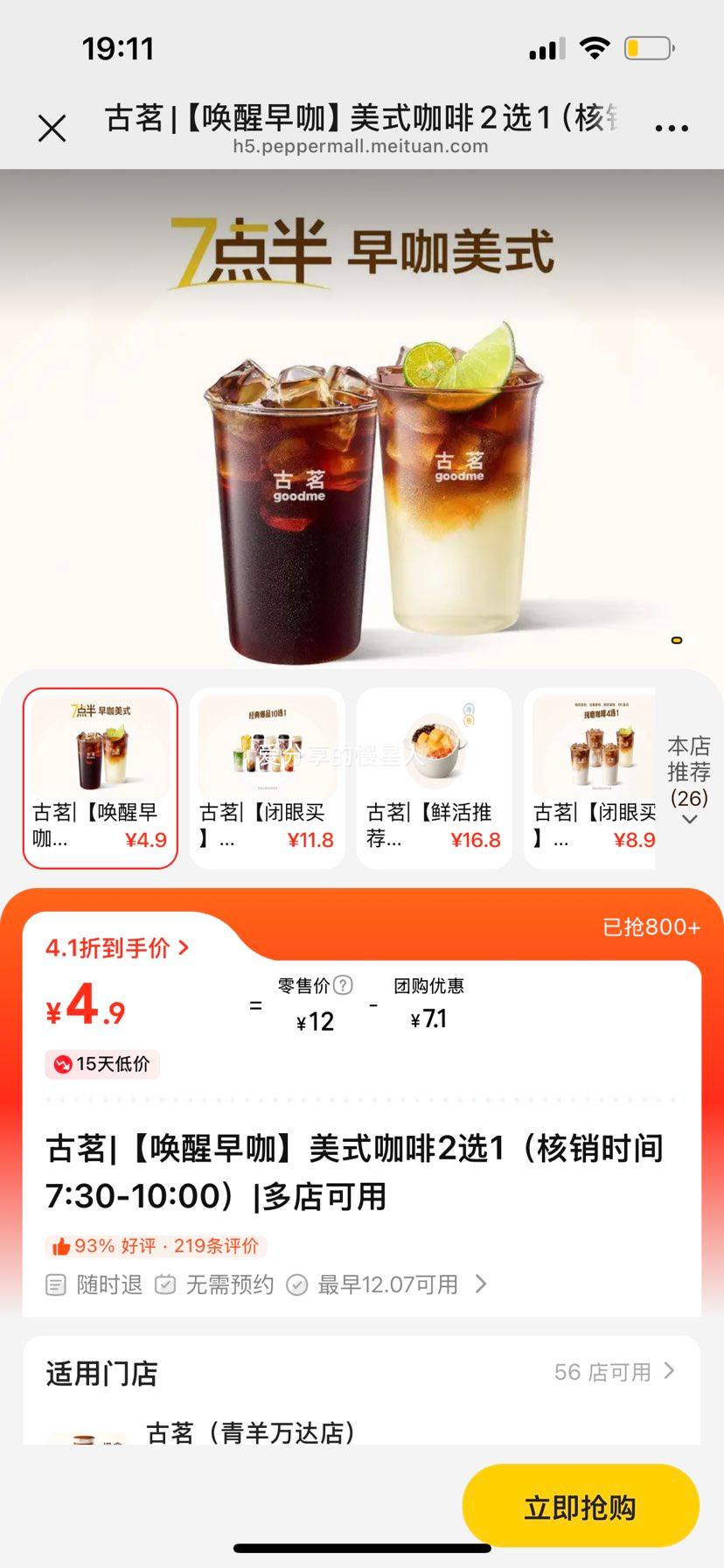Screen dimensions: 724x1568
Task: Select the 古茗|【唤醒早咖】 deal thumbnail
Action: pos(100,775)
